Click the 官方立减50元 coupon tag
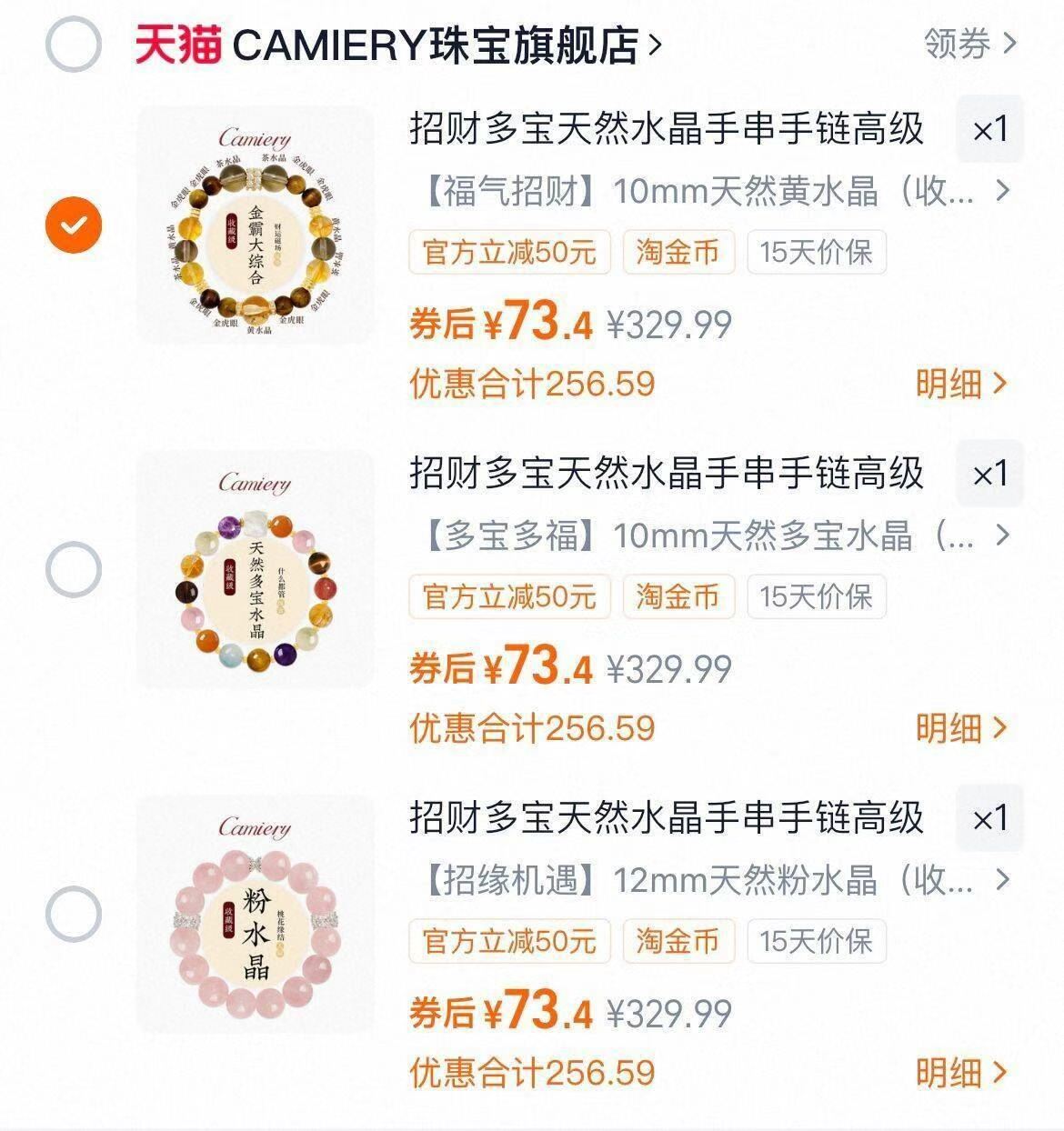The width and height of the screenshot is (1064, 1131). pyautogui.click(x=510, y=253)
